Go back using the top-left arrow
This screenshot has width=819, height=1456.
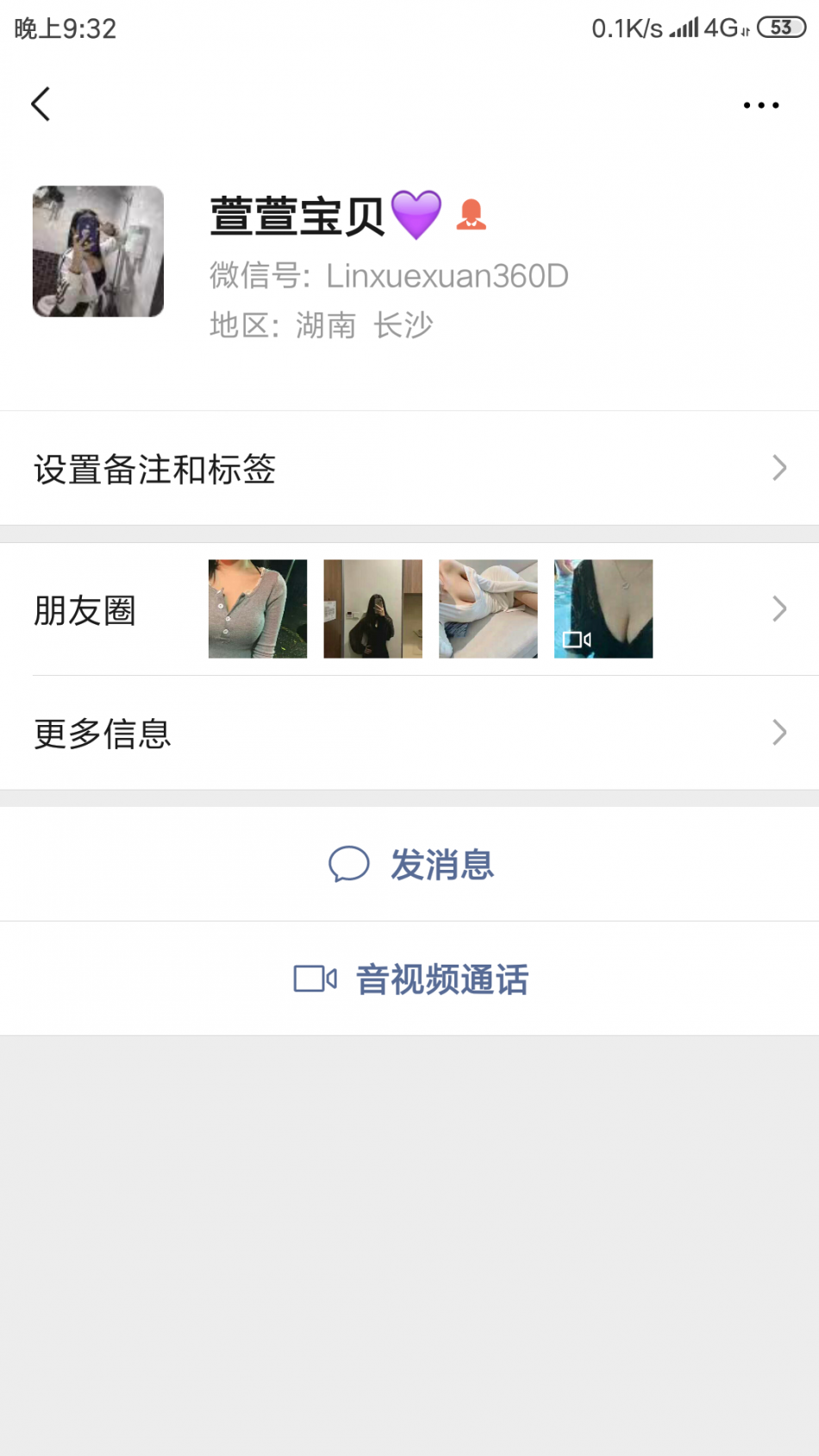click(x=41, y=104)
